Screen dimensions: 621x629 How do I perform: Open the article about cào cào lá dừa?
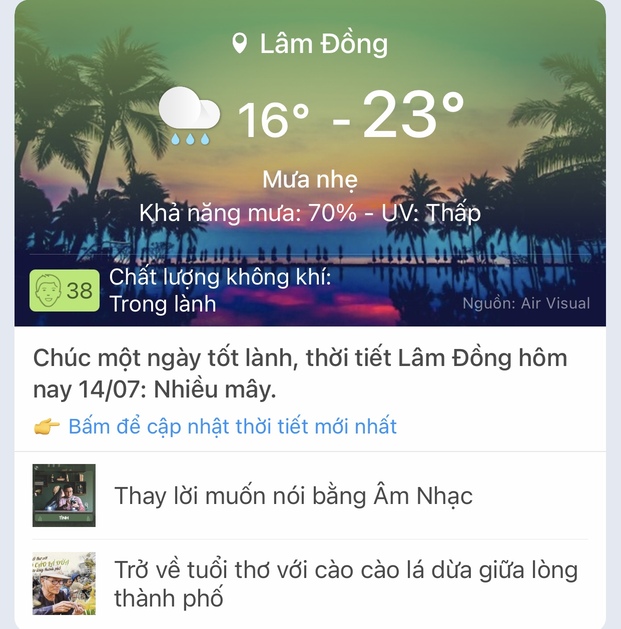[345, 584]
